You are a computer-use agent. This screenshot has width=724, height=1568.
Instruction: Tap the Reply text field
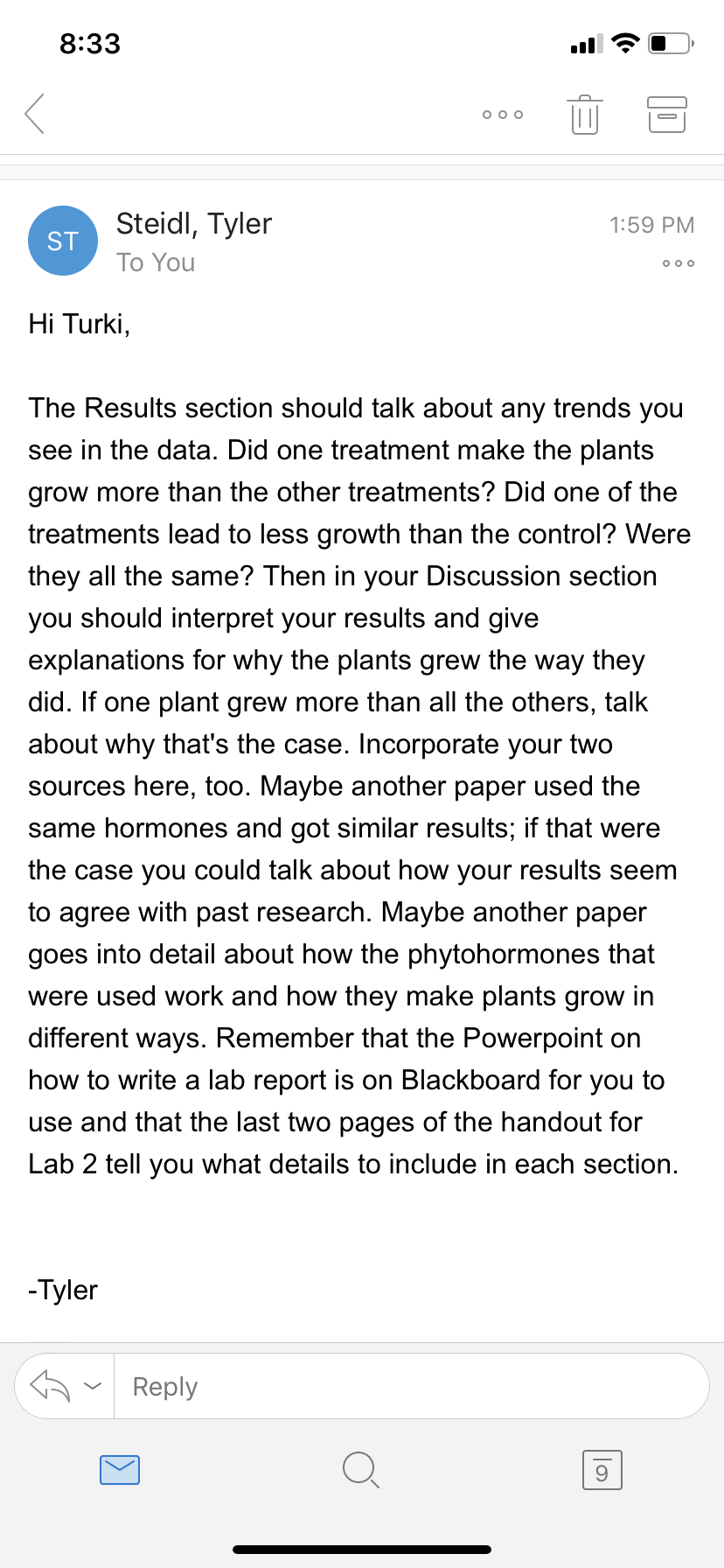click(x=411, y=1386)
